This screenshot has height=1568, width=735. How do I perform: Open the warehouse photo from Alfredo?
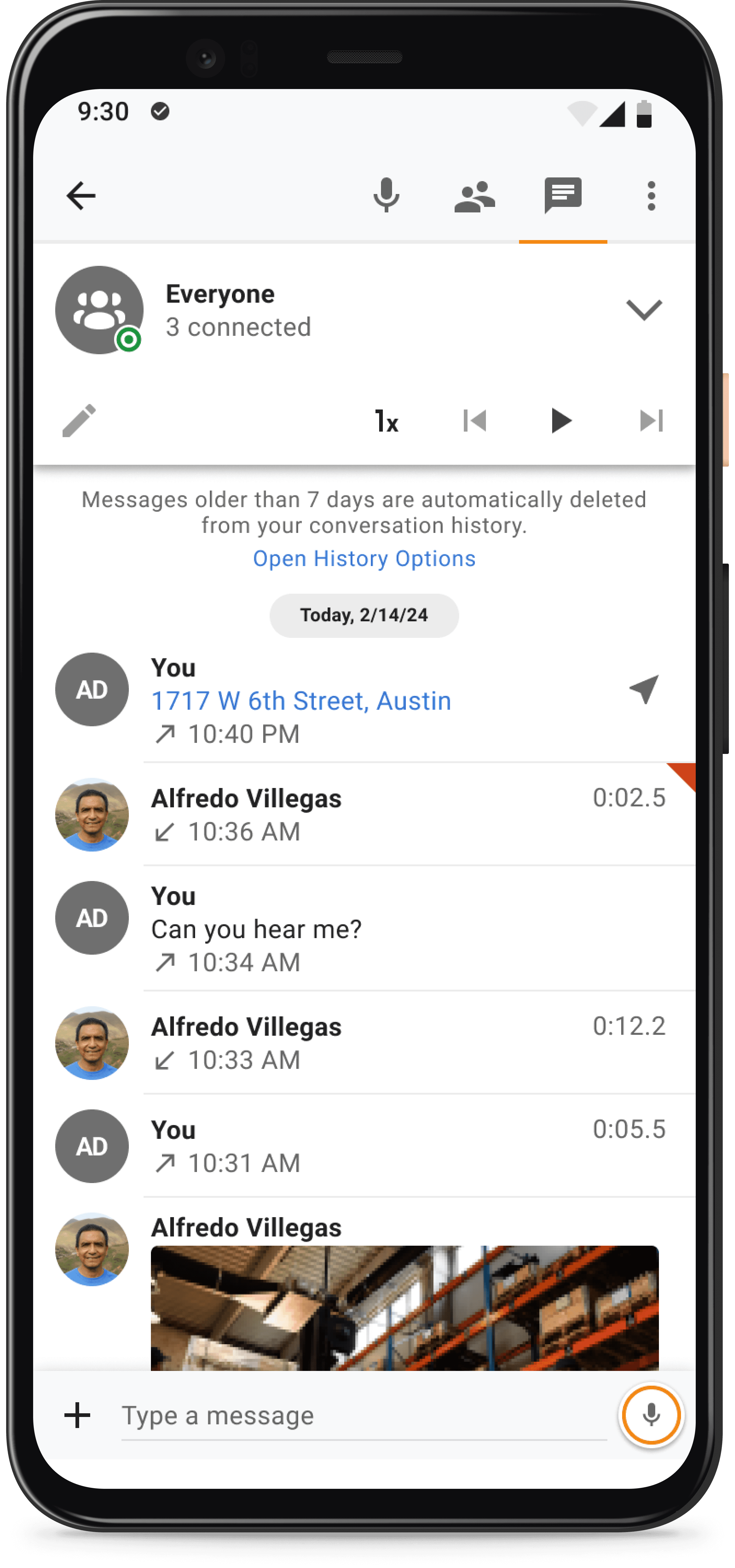405,1308
